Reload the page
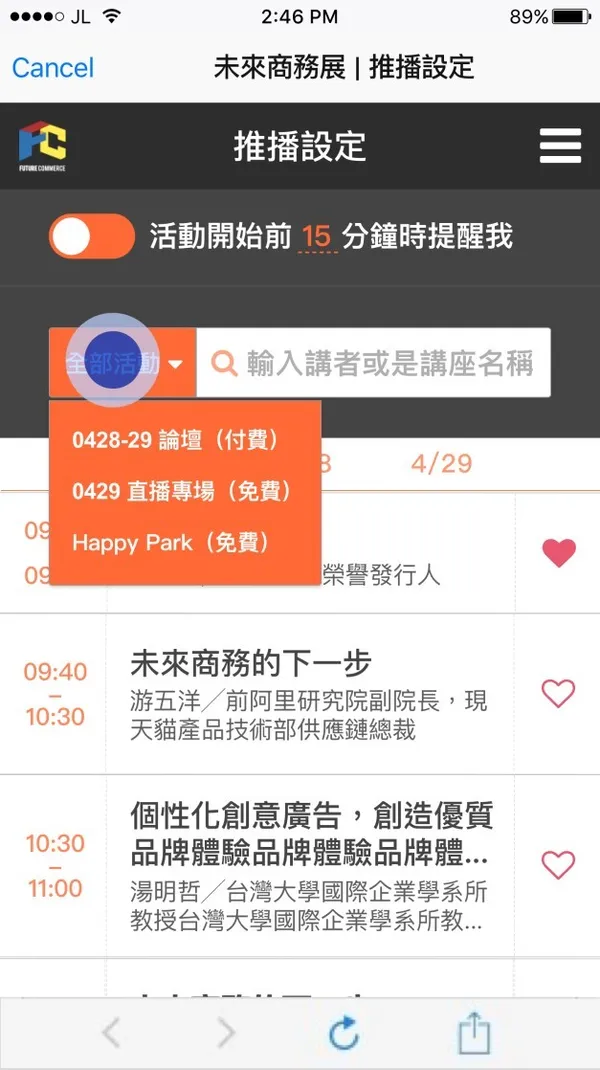 click(344, 1034)
